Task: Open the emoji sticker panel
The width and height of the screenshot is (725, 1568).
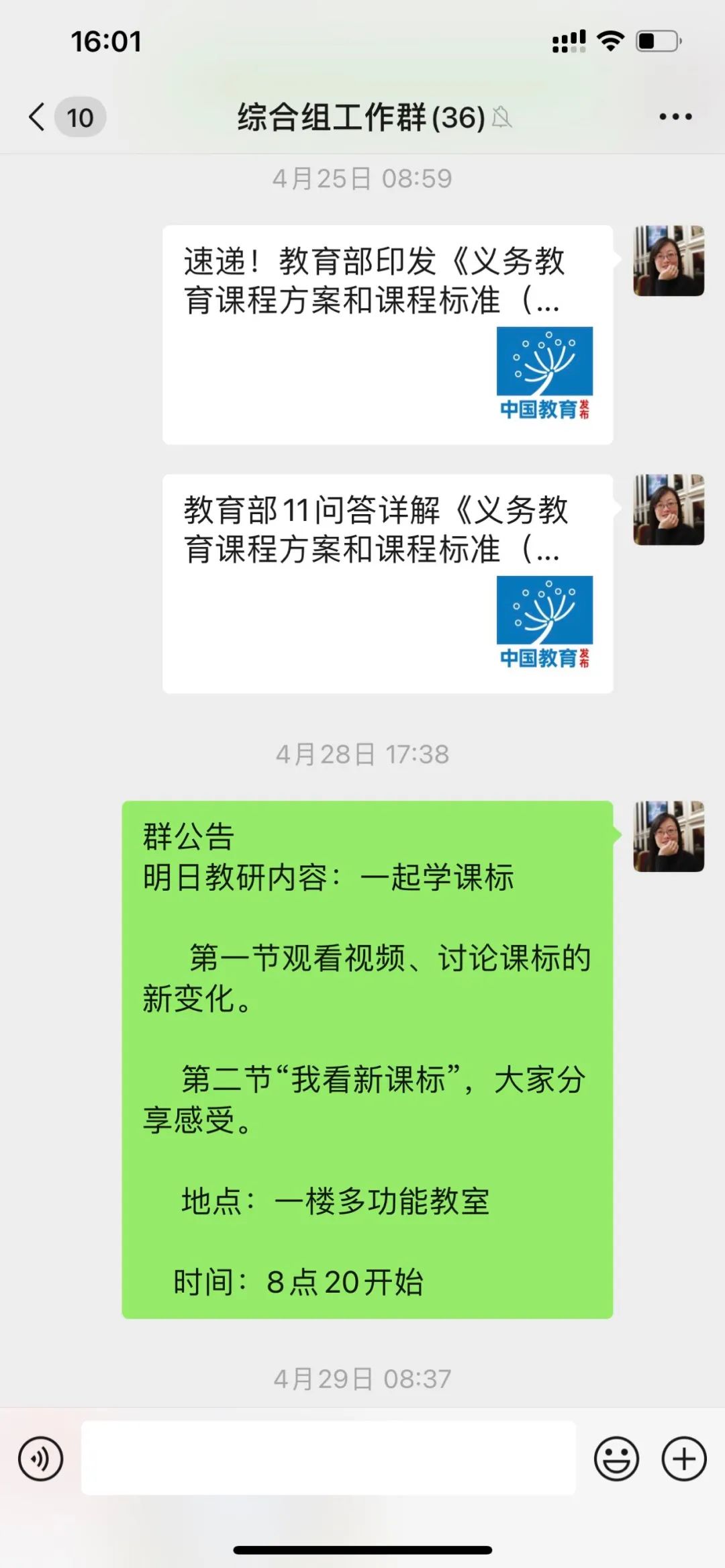Action: click(x=616, y=1459)
